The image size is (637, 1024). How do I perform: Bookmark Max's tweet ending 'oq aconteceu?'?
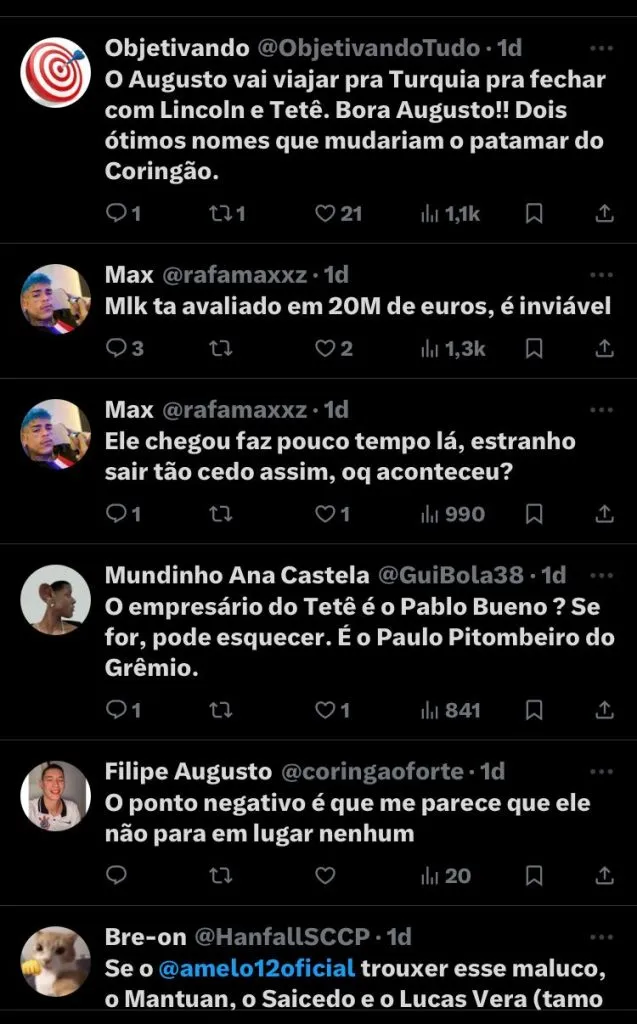coord(535,514)
